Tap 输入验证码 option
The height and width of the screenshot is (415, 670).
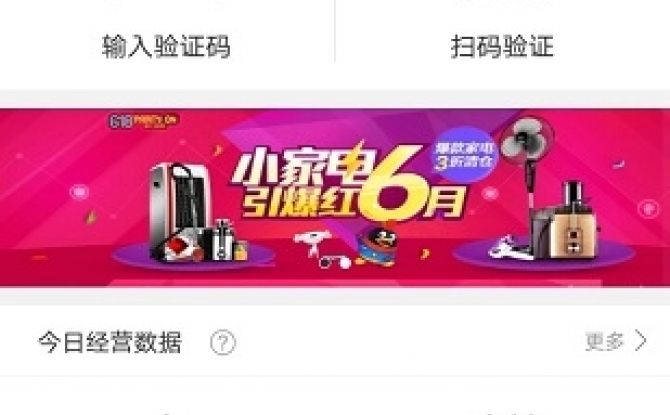pyautogui.click(x=166, y=46)
